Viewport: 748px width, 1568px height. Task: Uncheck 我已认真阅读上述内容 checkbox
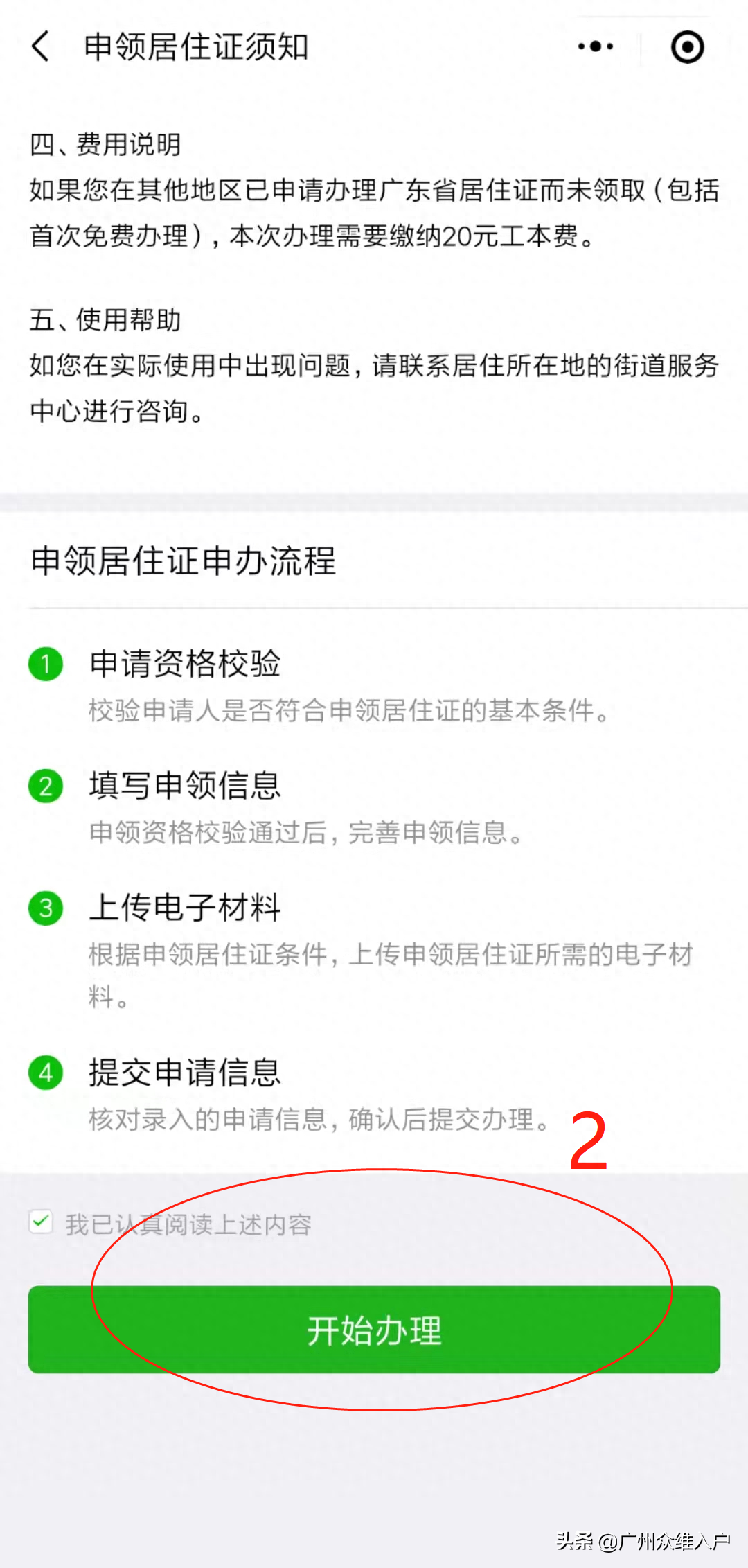point(42,1222)
